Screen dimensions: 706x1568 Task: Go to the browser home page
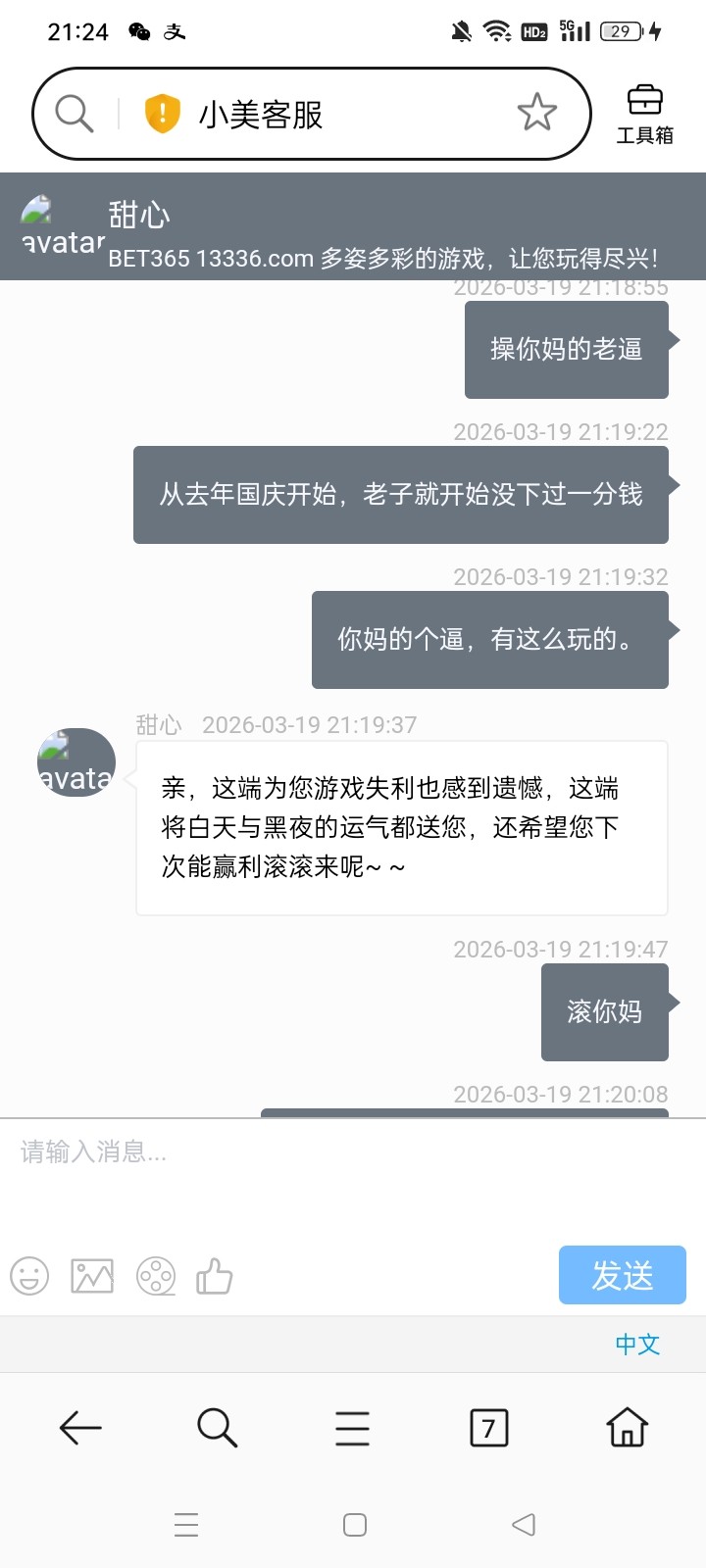click(627, 1428)
